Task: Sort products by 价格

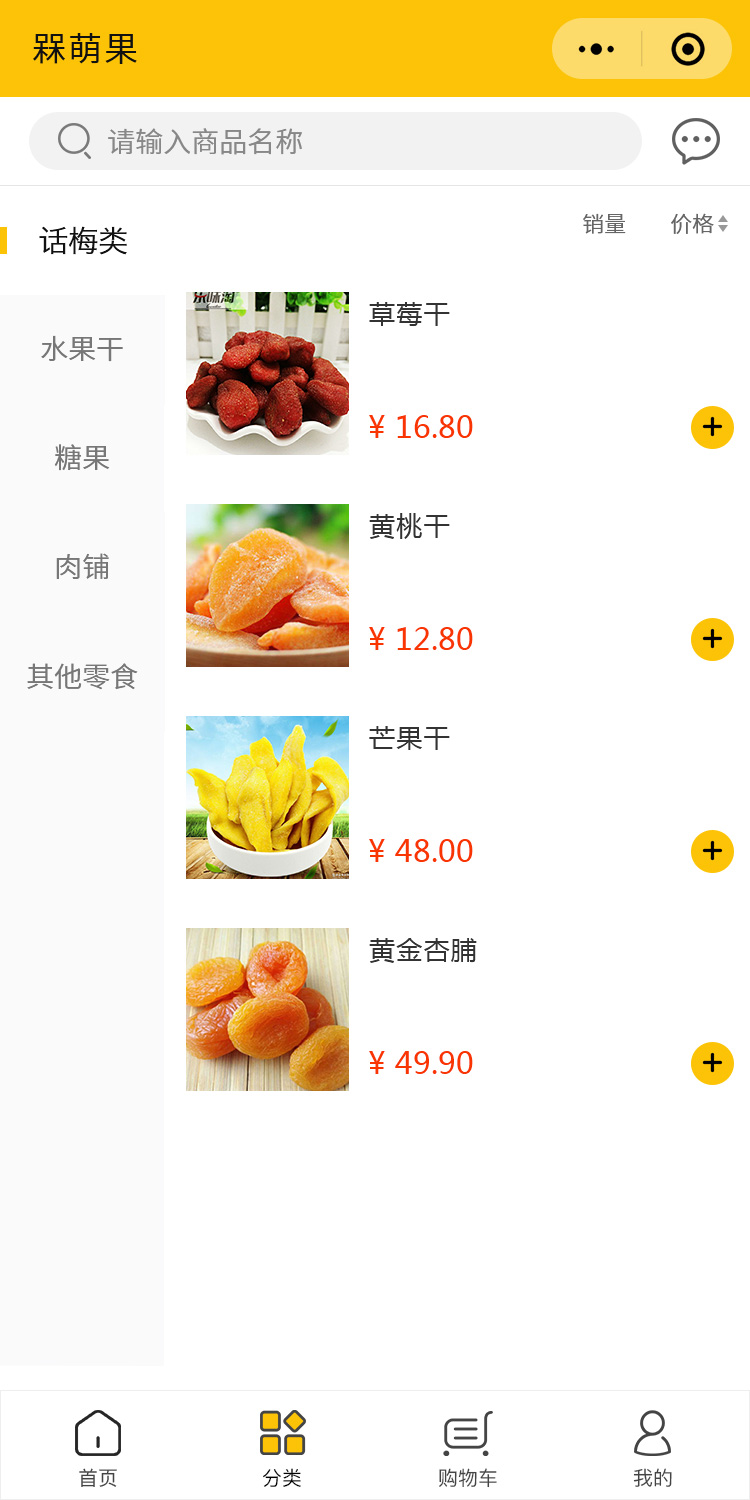Action: 698,224
